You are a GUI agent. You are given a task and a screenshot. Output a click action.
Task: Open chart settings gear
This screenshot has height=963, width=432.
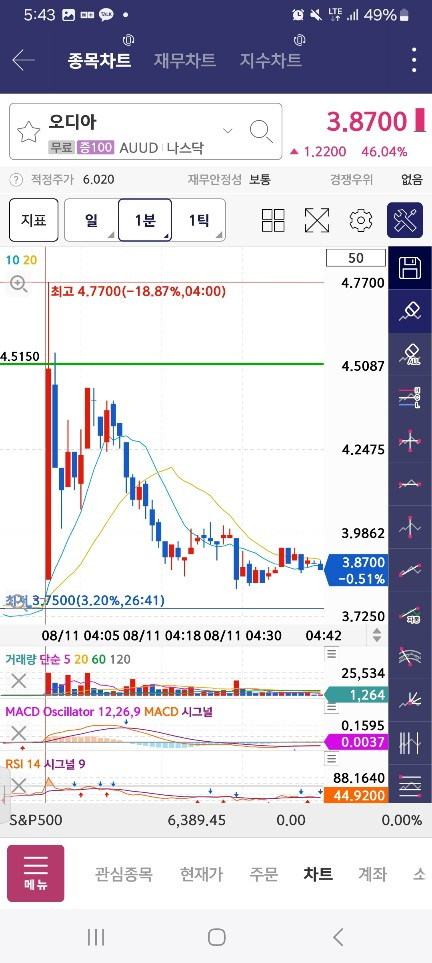tap(361, 220)
